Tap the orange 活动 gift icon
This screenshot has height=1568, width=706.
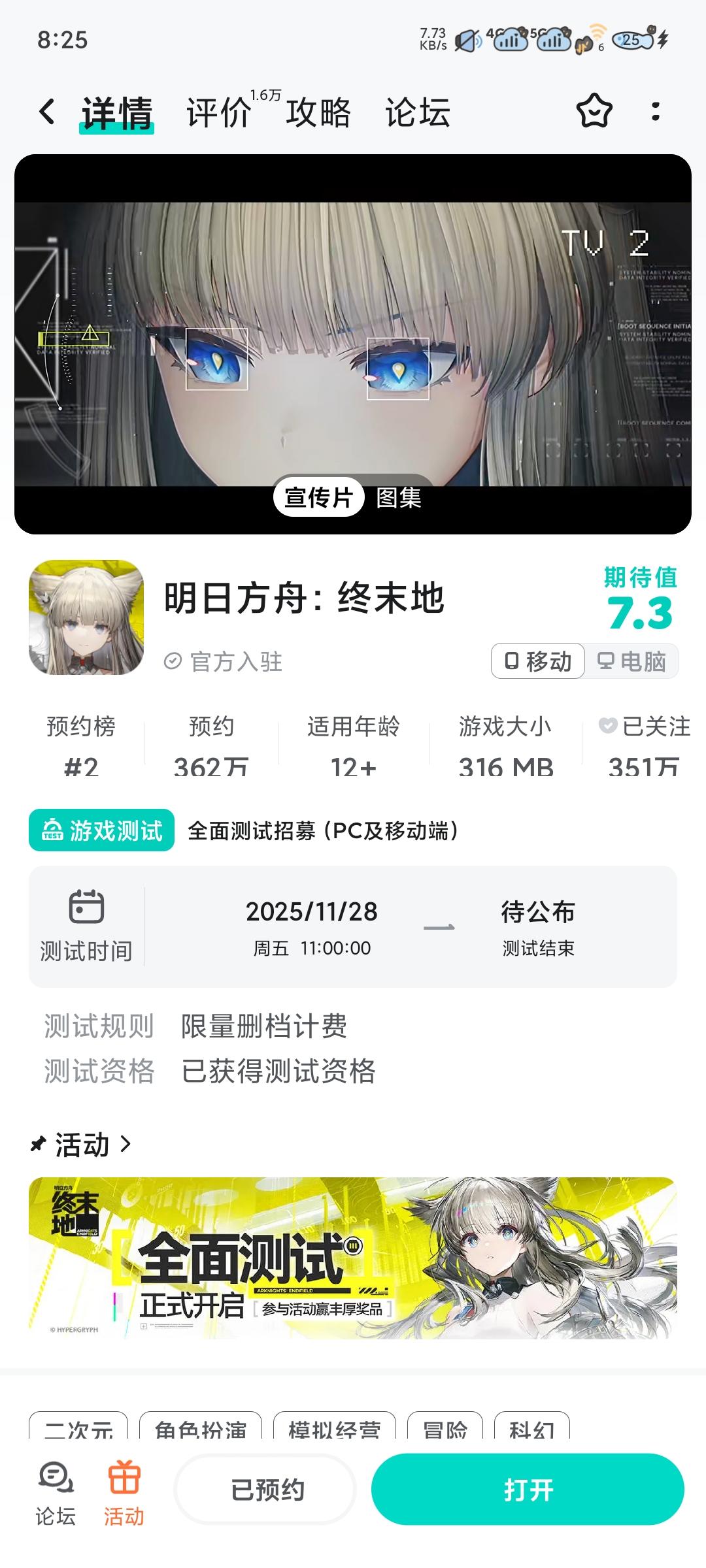pyautogui.click(x=126, y=1490)
